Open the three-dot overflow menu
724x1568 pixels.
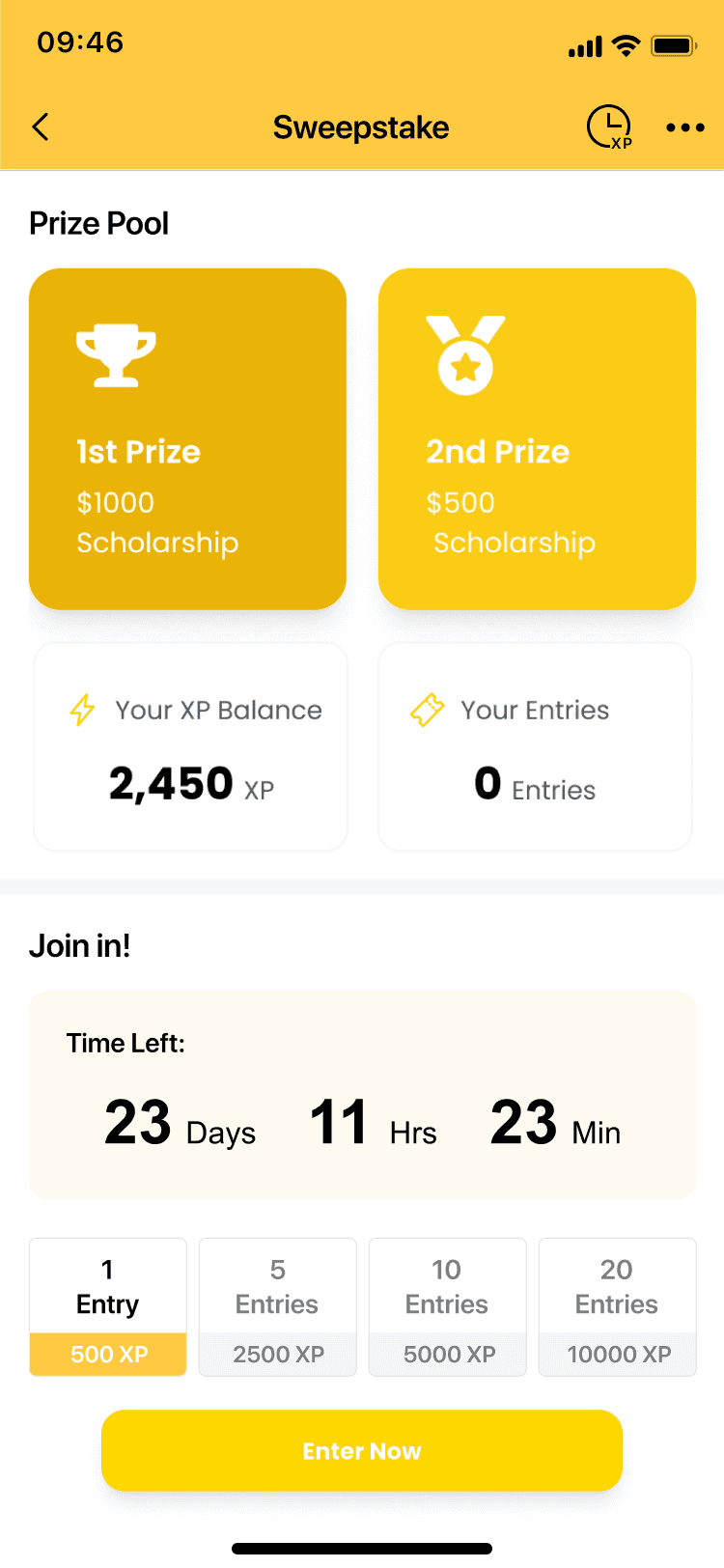pyautogui.click(x=685, y=127)
